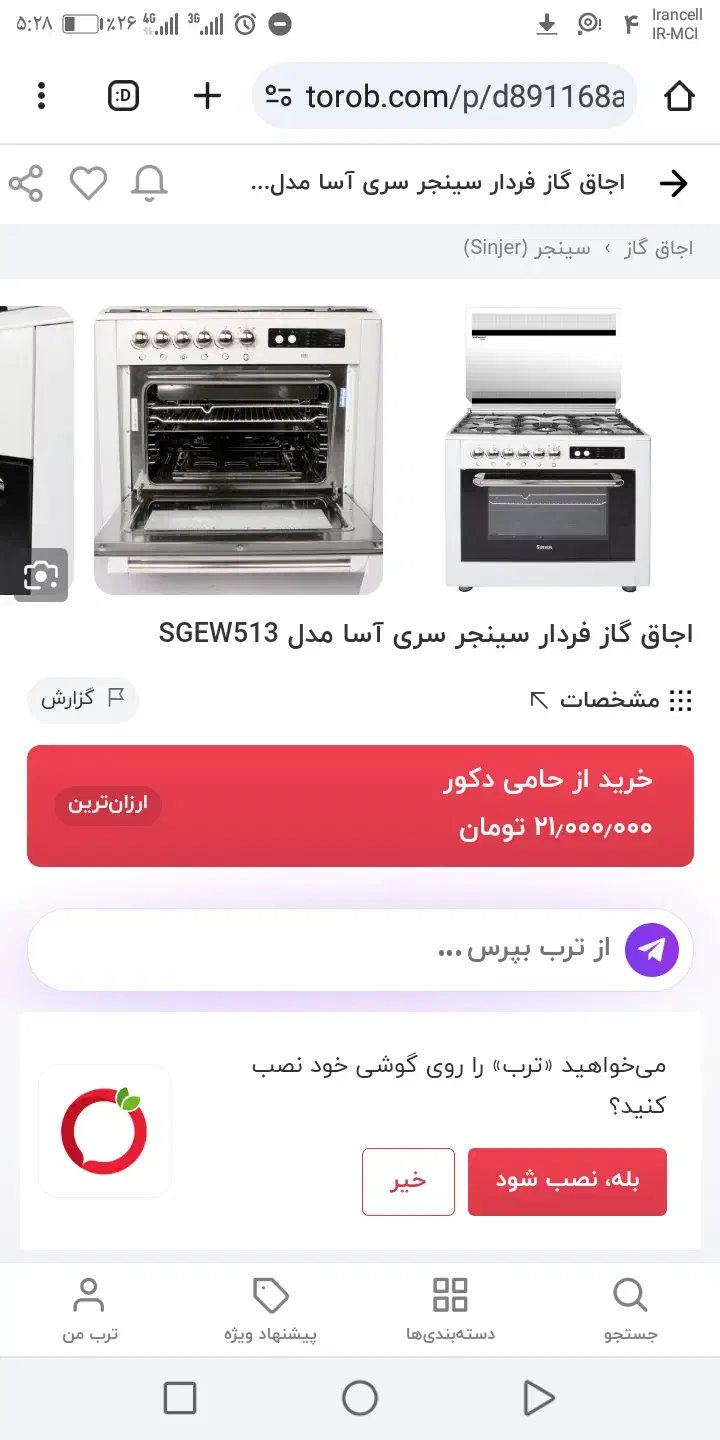The width and height of the screenshot is (720, 1440).
Task: Open the image gallery camera icon
Action: (x=40, y=575)
